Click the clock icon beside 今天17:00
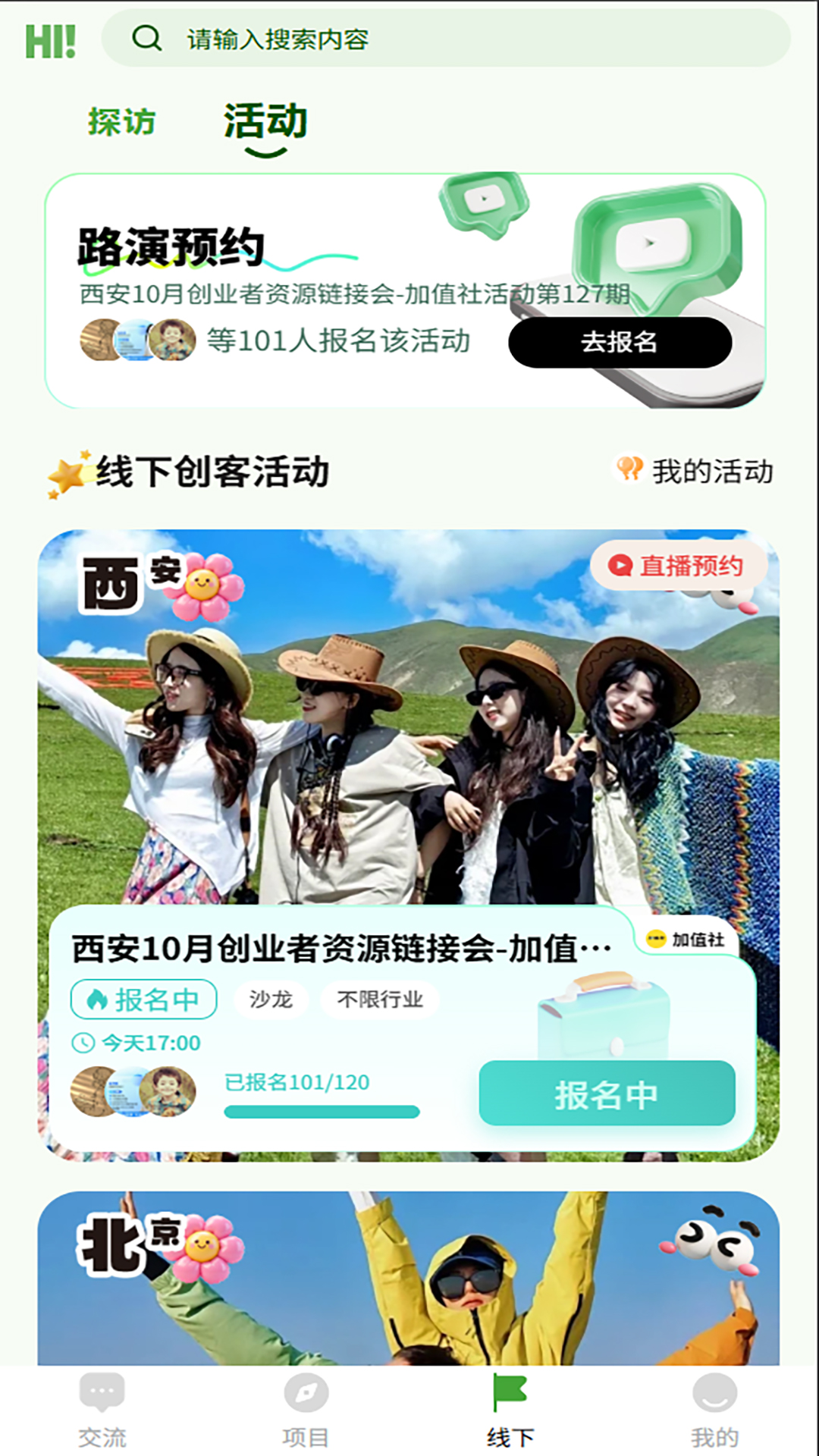The image size is (819, 1456). (83, 1042)
